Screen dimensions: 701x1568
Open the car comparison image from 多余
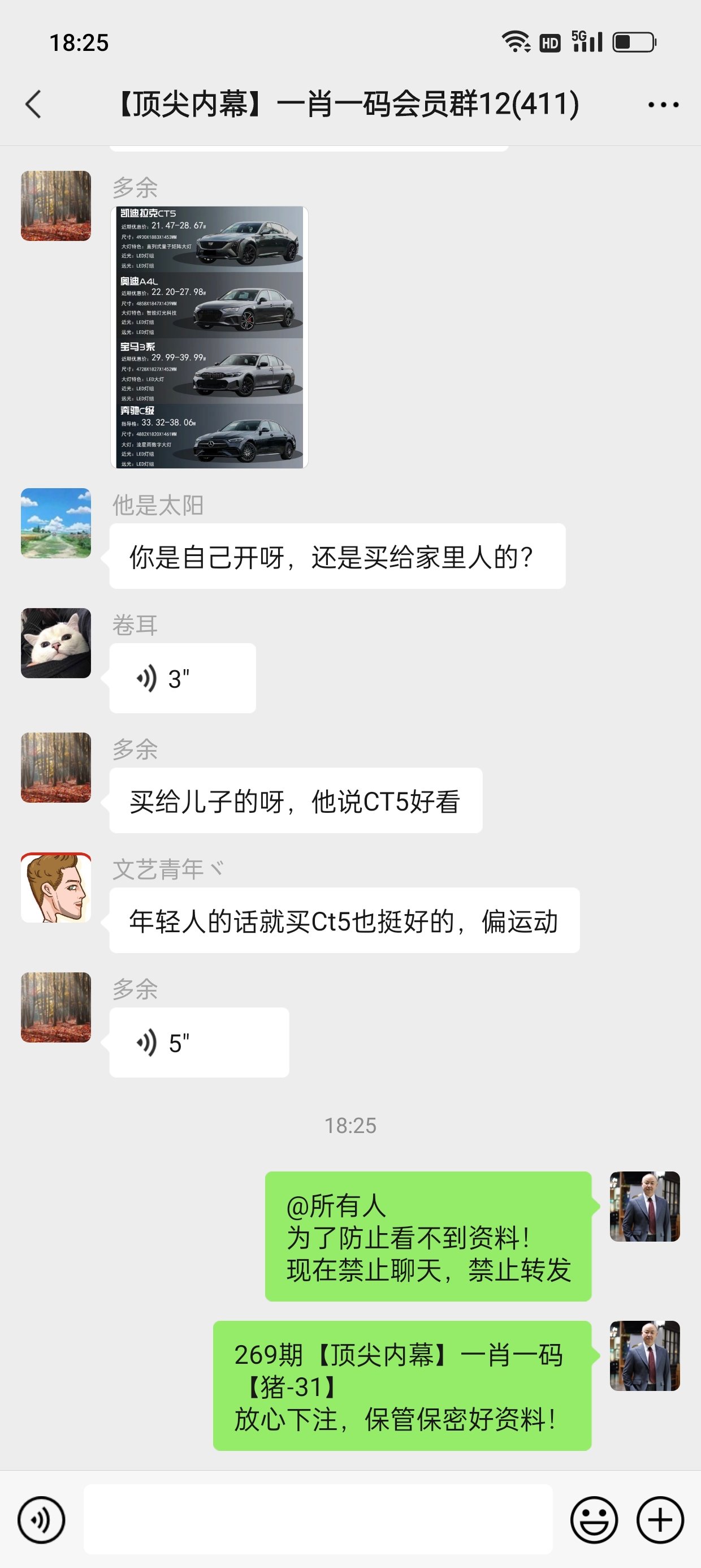[209, 337]
